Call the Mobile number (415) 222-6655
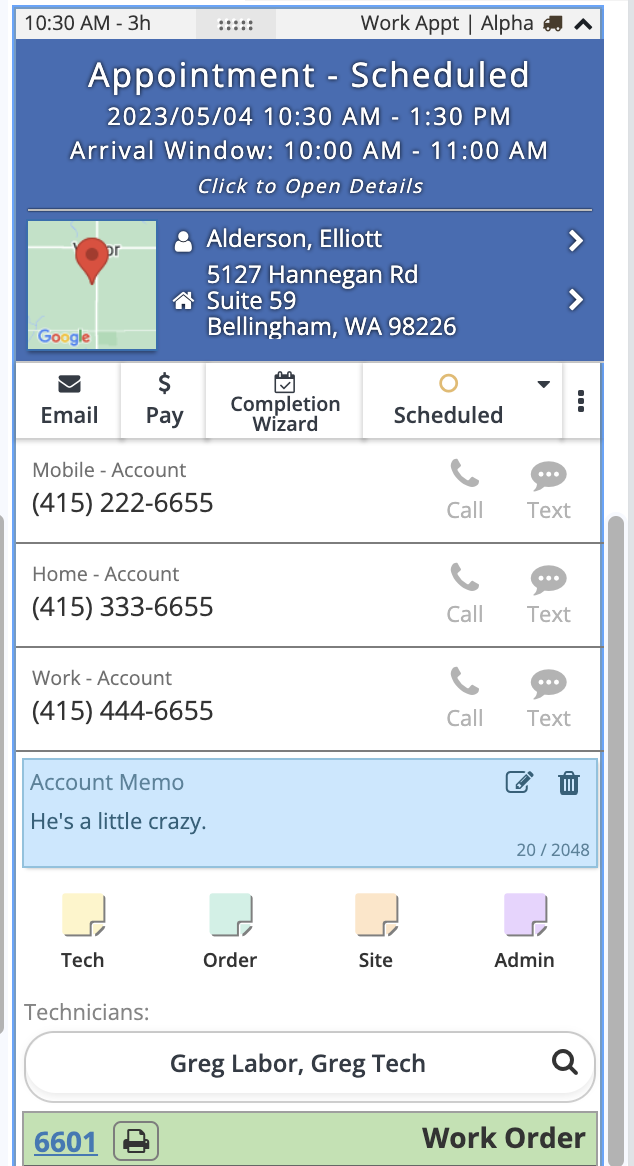 coord(465,490)
